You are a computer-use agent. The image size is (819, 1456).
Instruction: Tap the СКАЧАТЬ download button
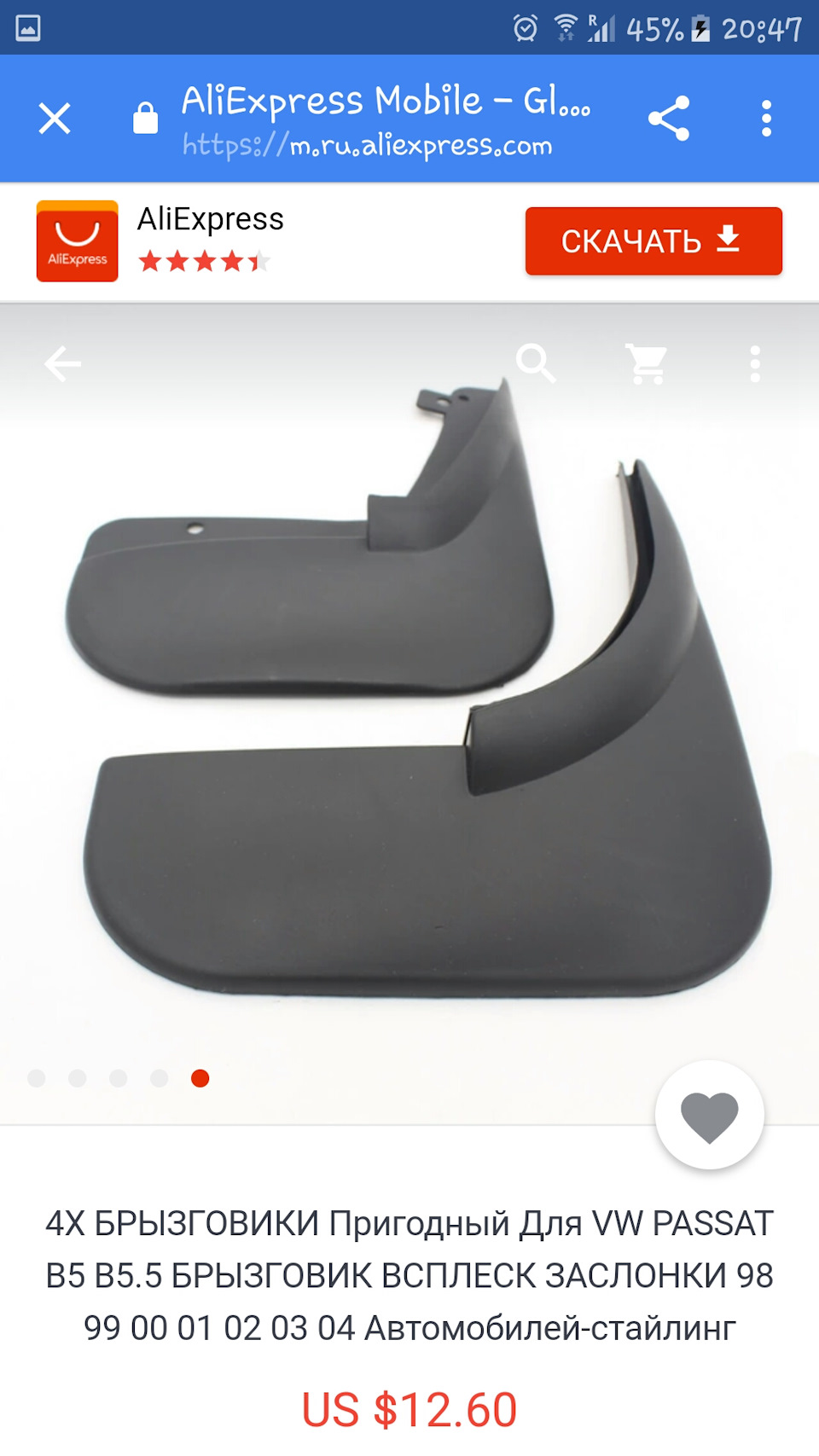click(x=653, y=241)
